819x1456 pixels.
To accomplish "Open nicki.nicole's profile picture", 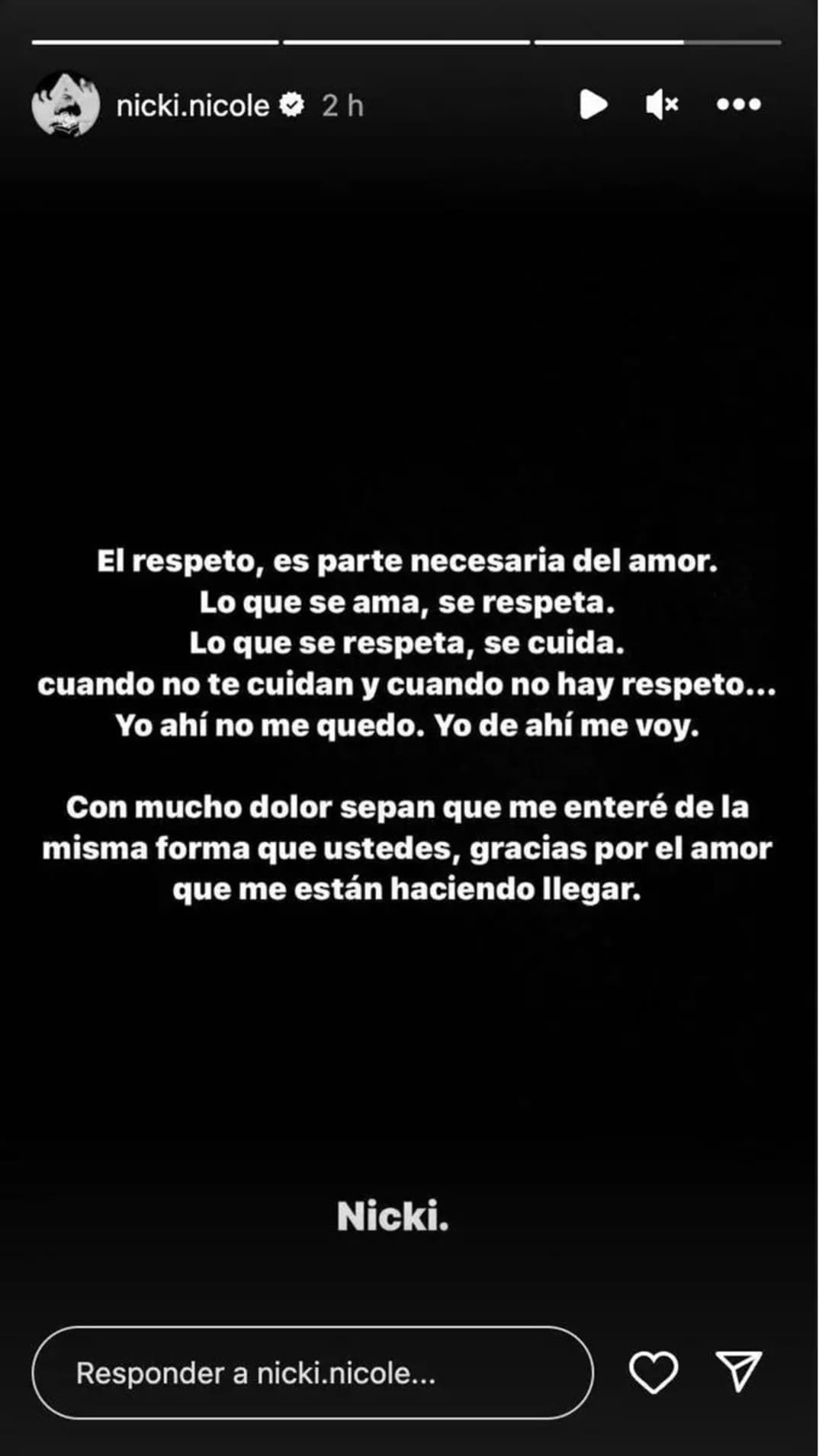I will pos(66,104).
